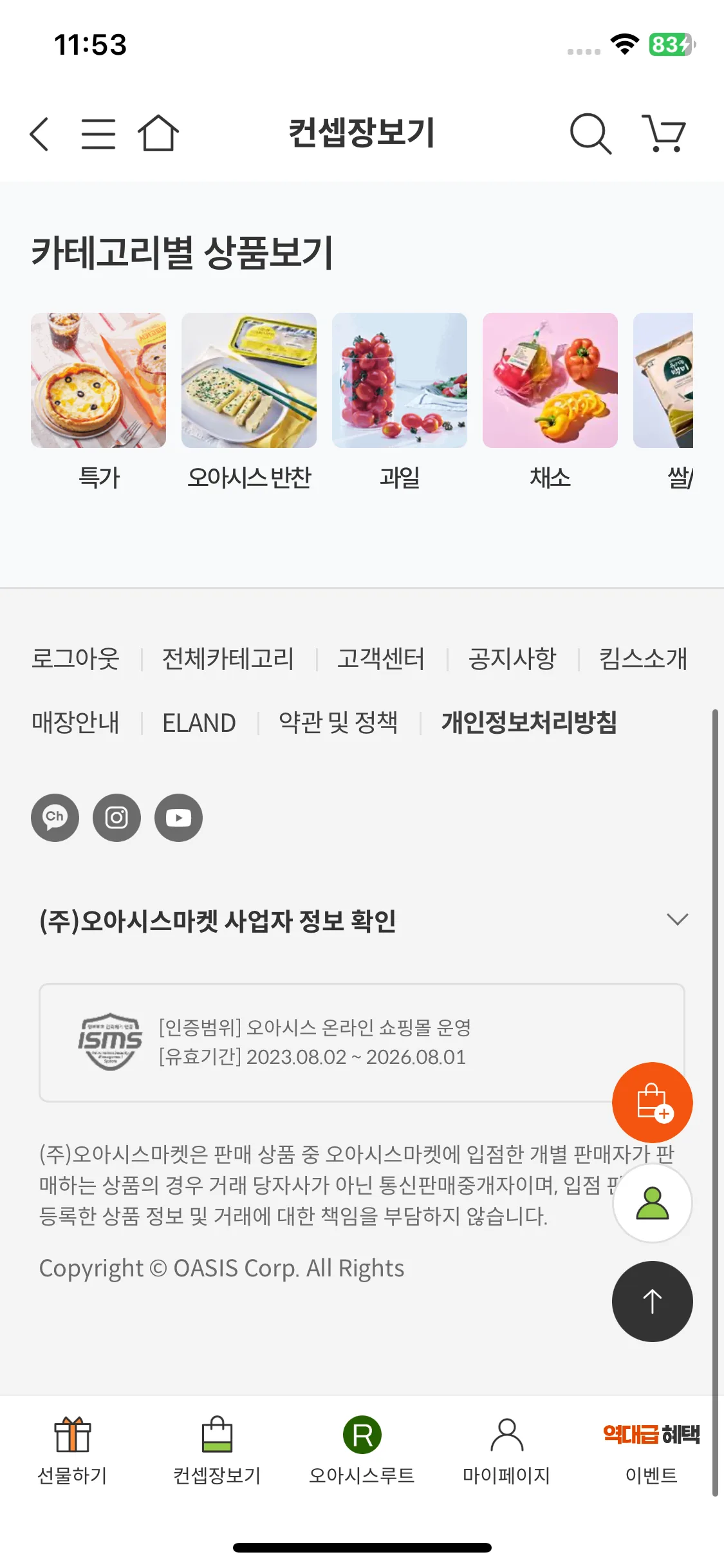The width and height of the screenshot is (724, 1568).
Task: Return to top with arrow button
Action: 652,1301
